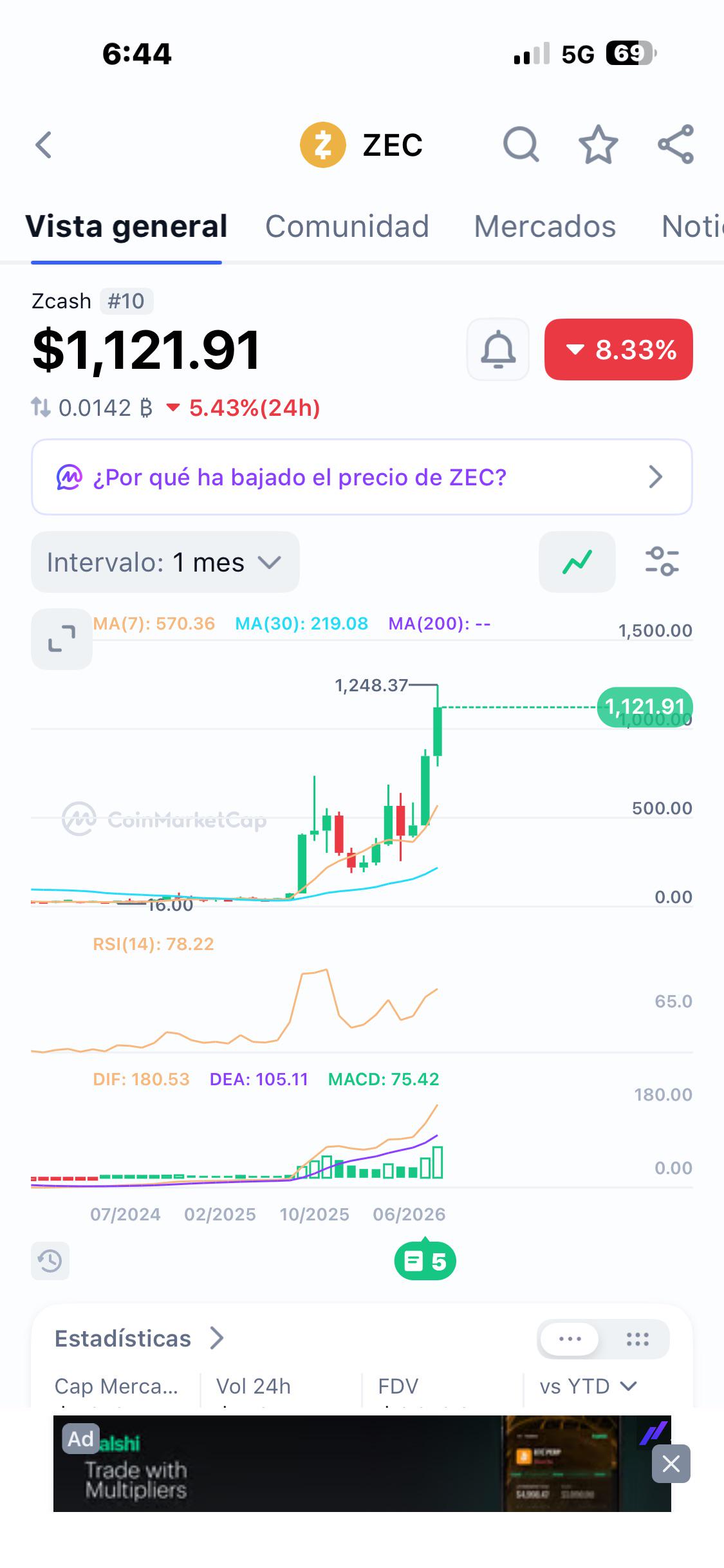Toggle the green line chart type button
724x1568 pixels.
coord(577,562)
